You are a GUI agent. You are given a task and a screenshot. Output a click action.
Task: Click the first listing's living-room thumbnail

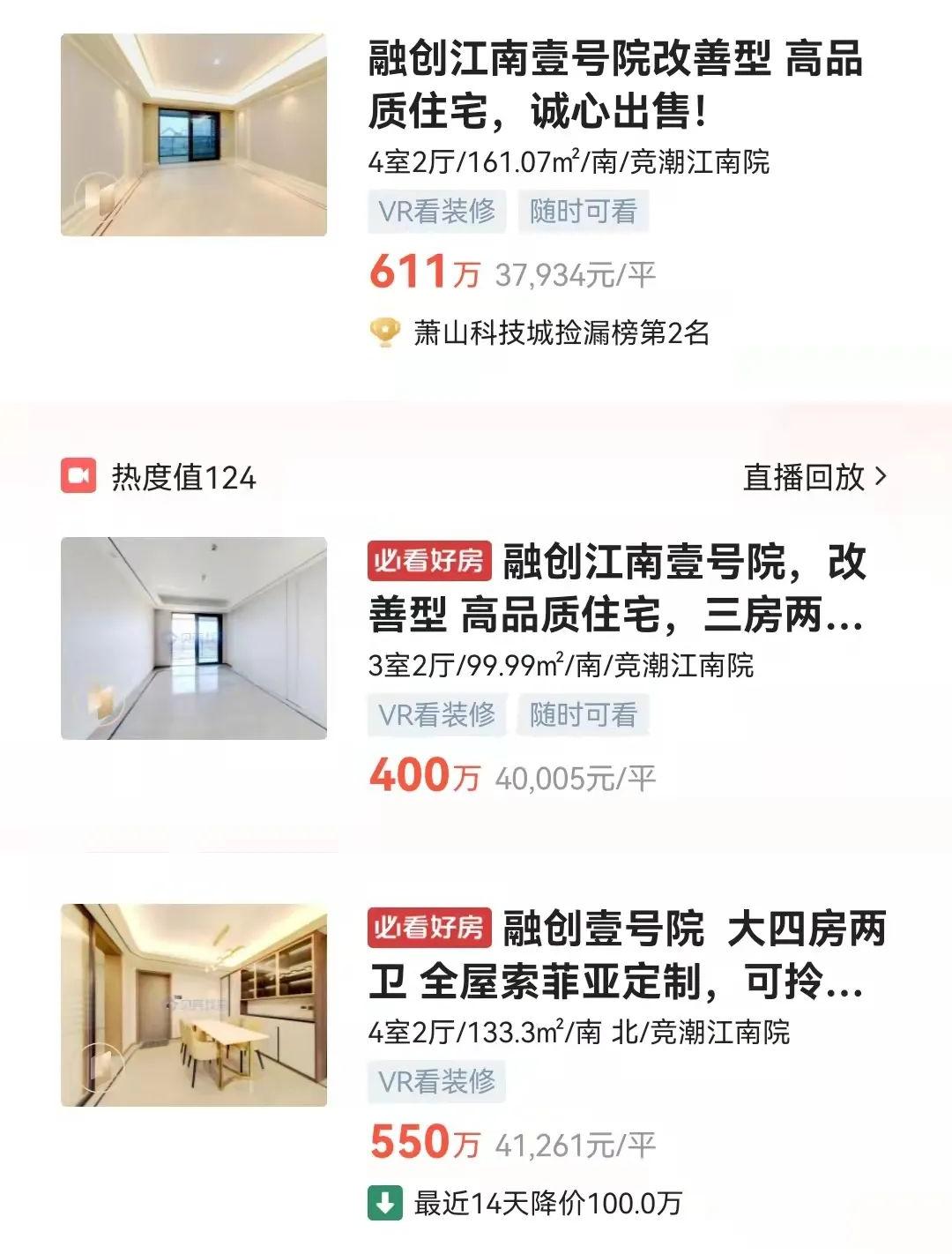click(197, 134)
